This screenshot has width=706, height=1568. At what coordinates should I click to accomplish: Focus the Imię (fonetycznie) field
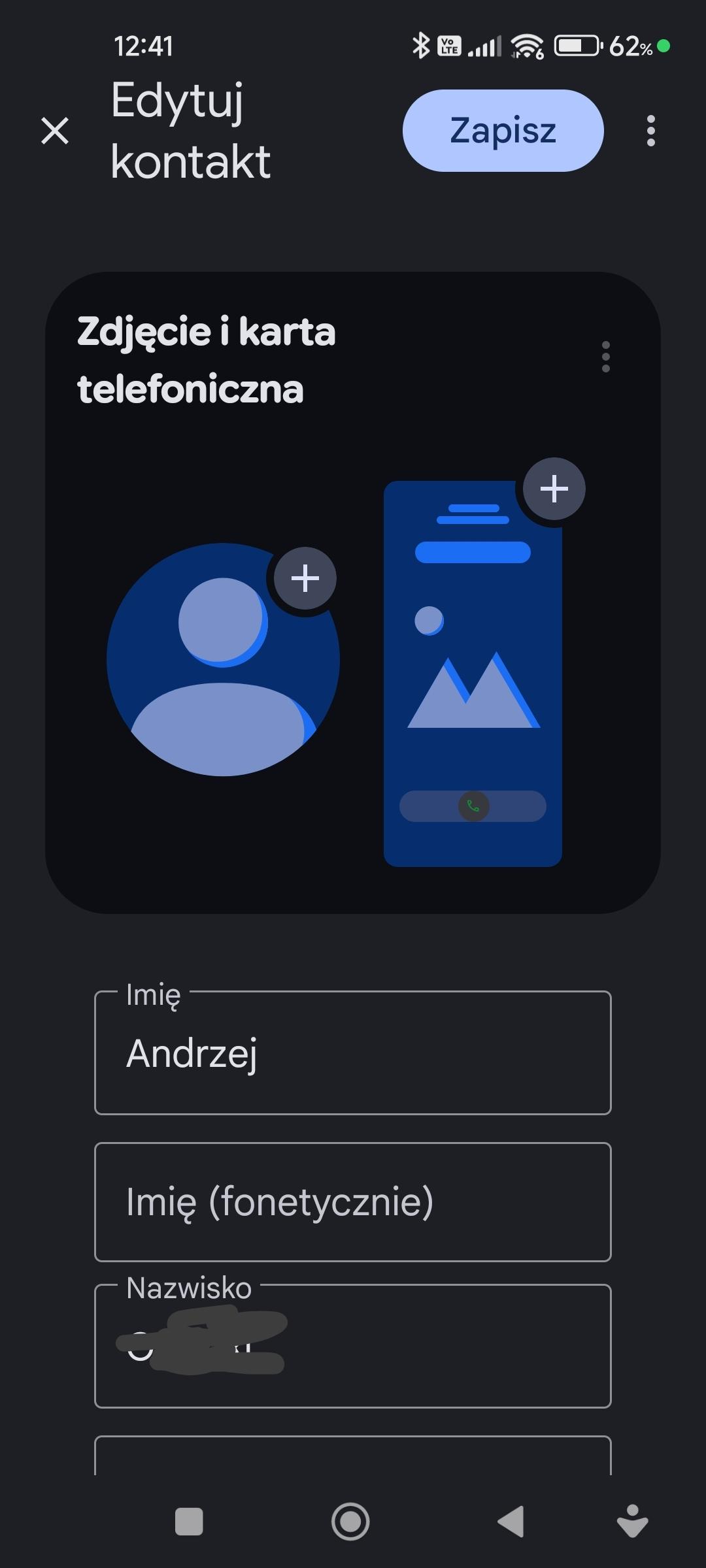[x=353, y=1201]
